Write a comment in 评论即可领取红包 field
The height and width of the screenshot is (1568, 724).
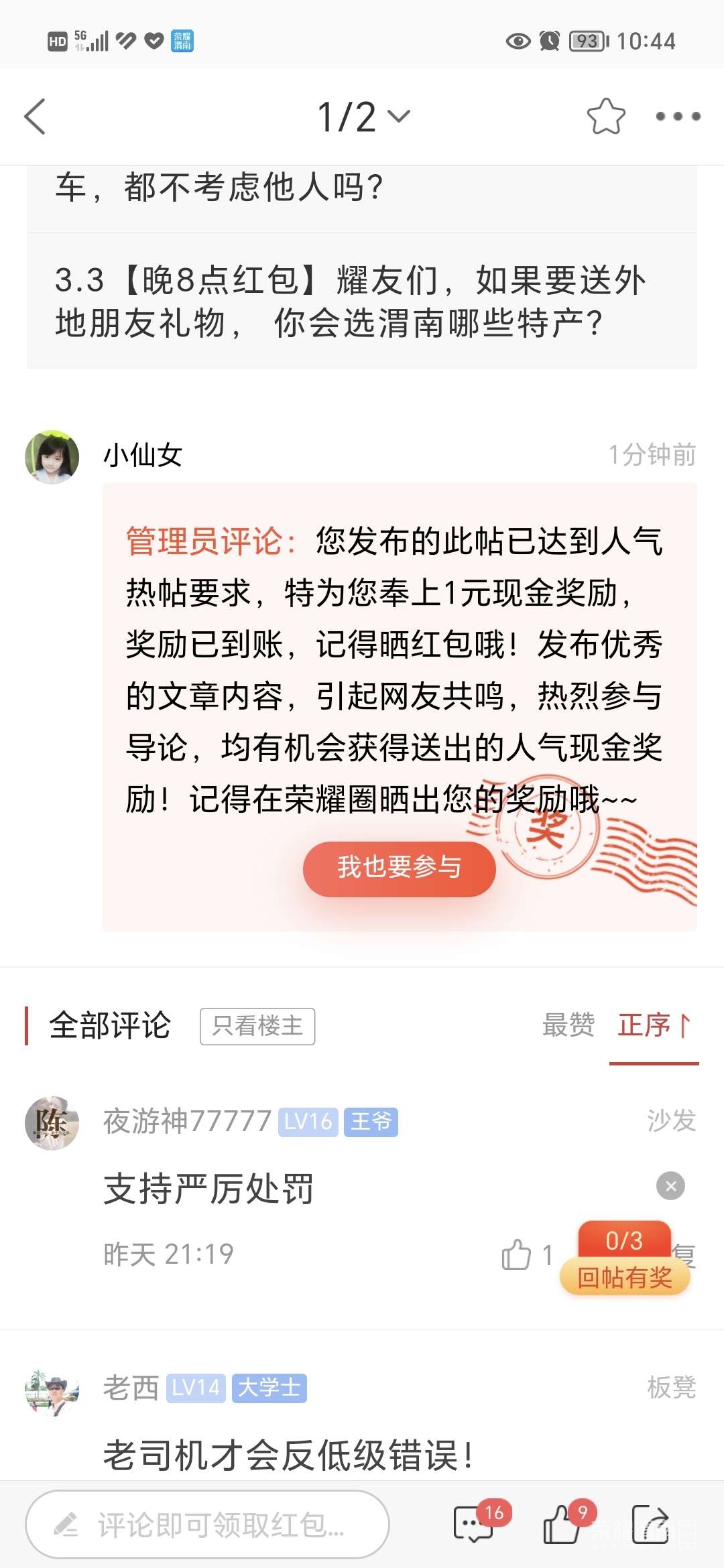[x=208, y=1525]
